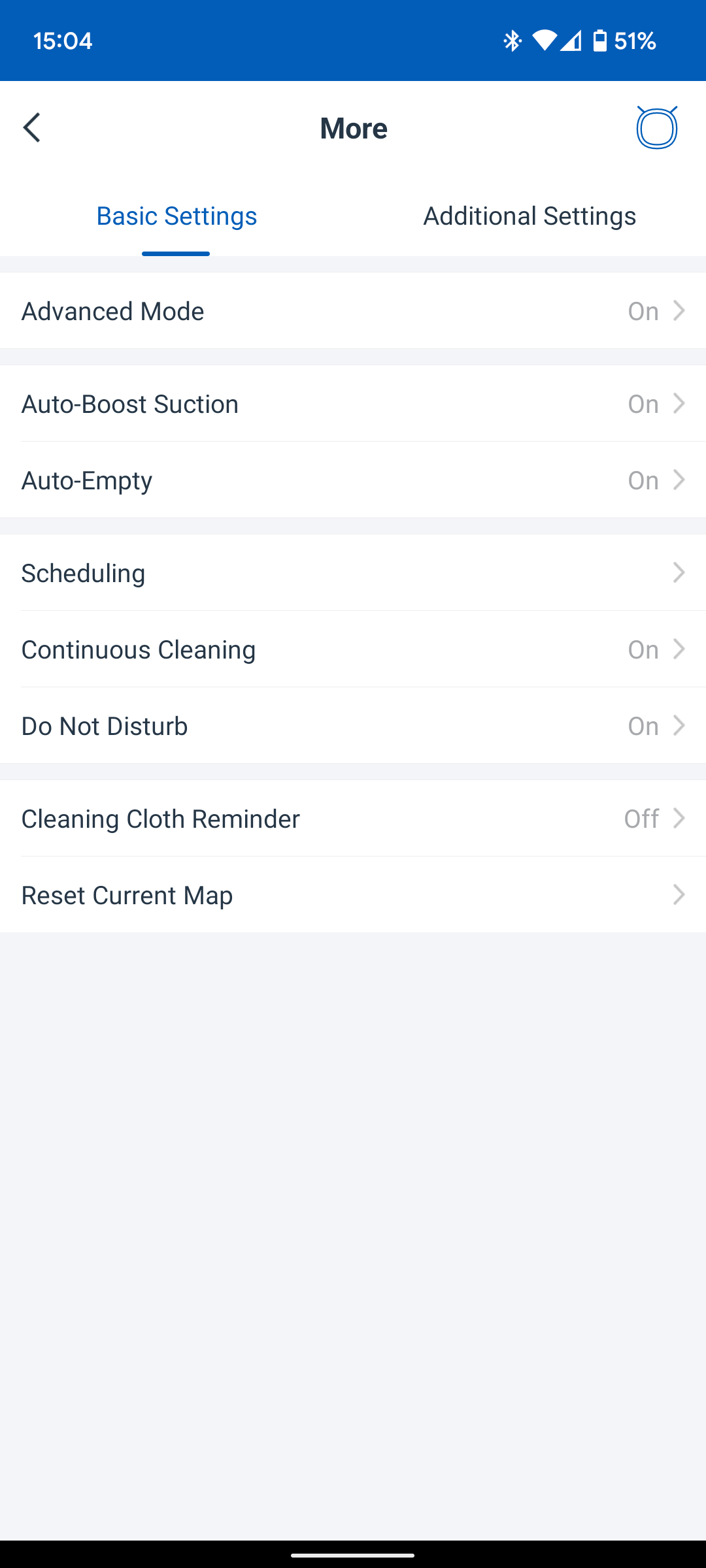Open Scheduling

coord(353,573)
